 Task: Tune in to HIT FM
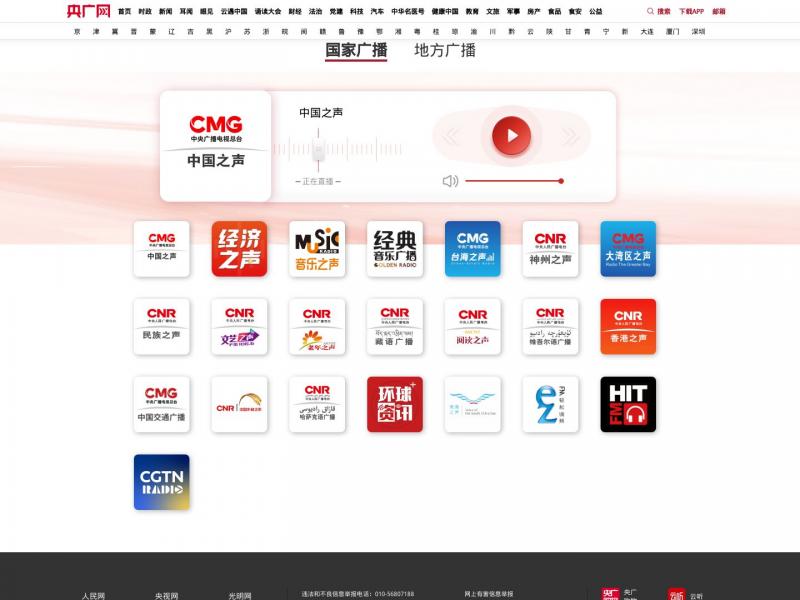(x=628, y=404)
